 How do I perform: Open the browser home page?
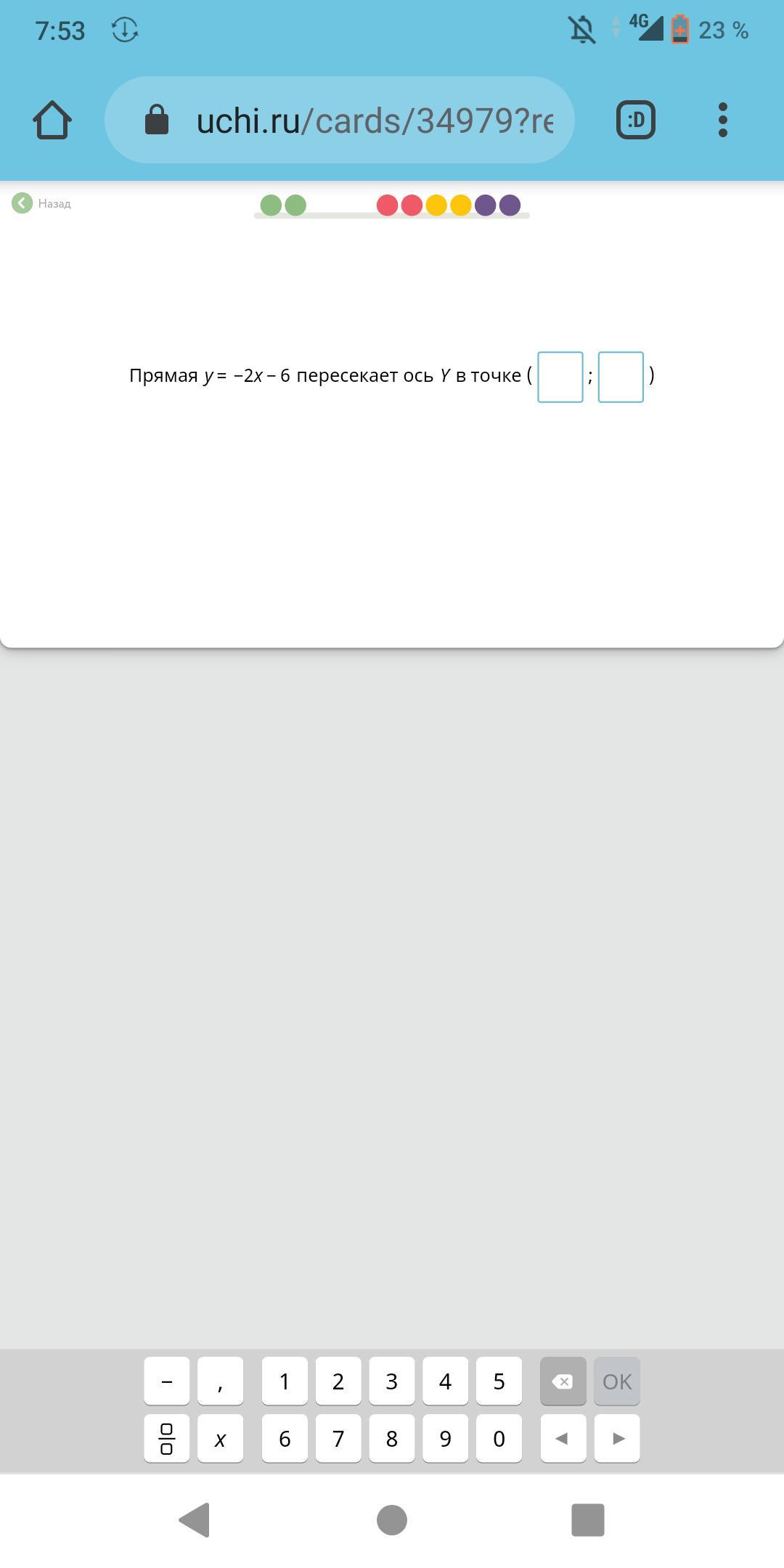click(x=52, y=120)
